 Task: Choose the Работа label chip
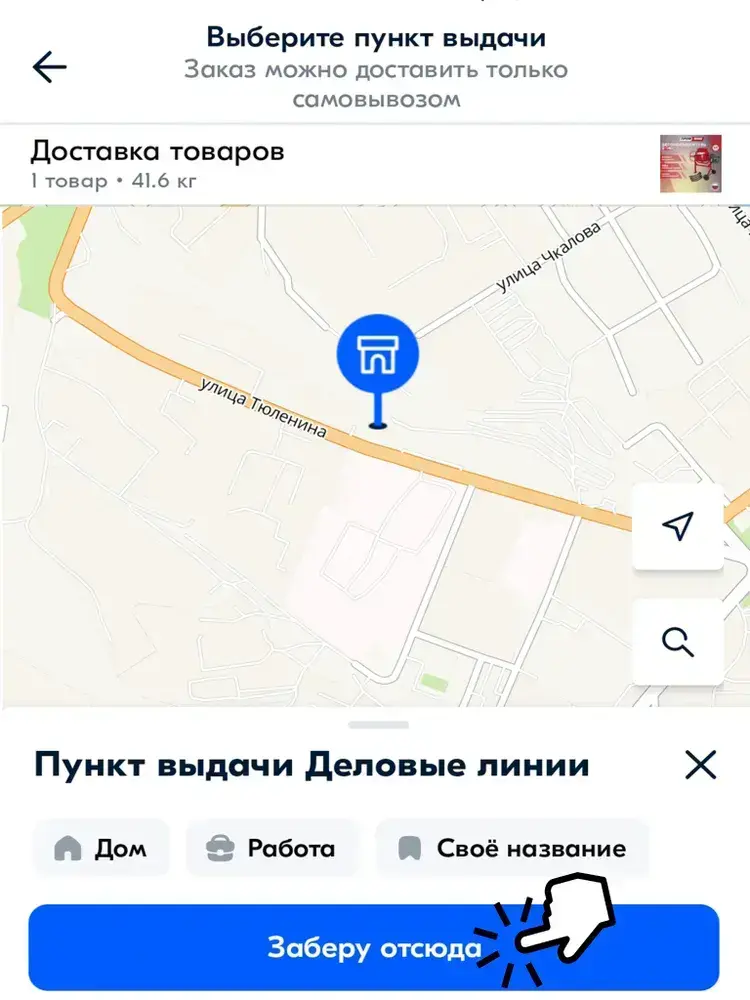(x=271, y=848)
